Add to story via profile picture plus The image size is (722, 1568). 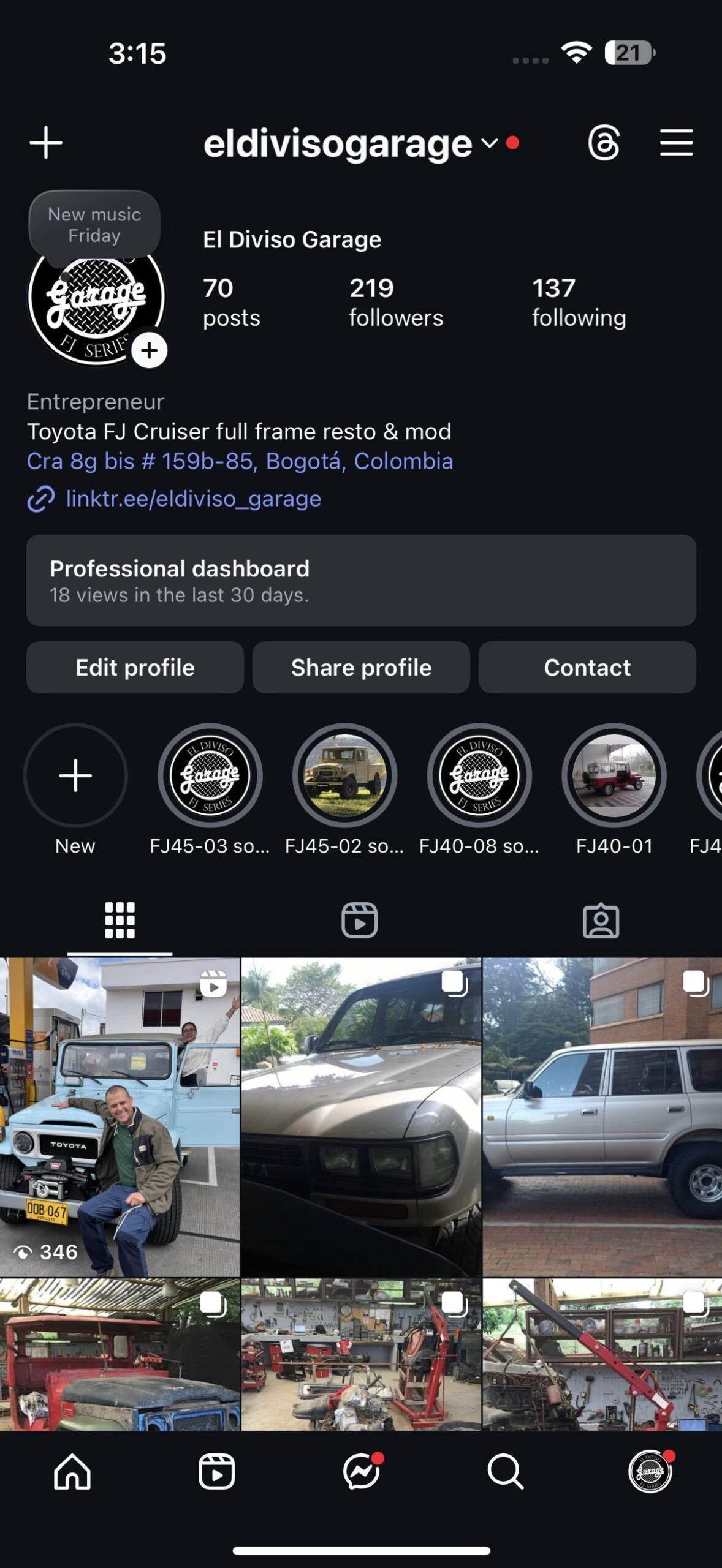(x=149, y=350)
